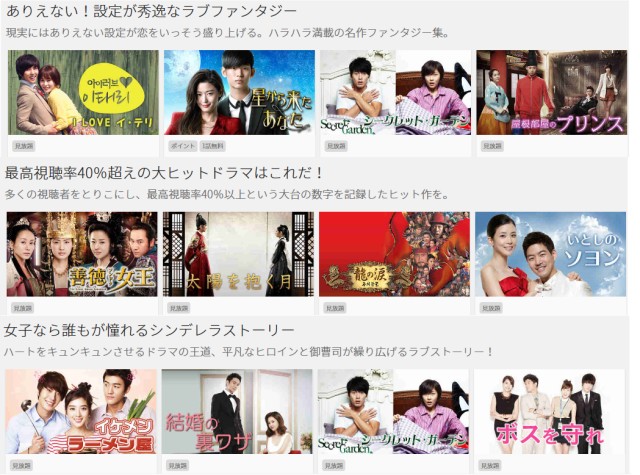This screenshot has width=640, height=475.
Task: Open the I LOVE イ・テリ drama tile
Action: click(x=83, y=93)
